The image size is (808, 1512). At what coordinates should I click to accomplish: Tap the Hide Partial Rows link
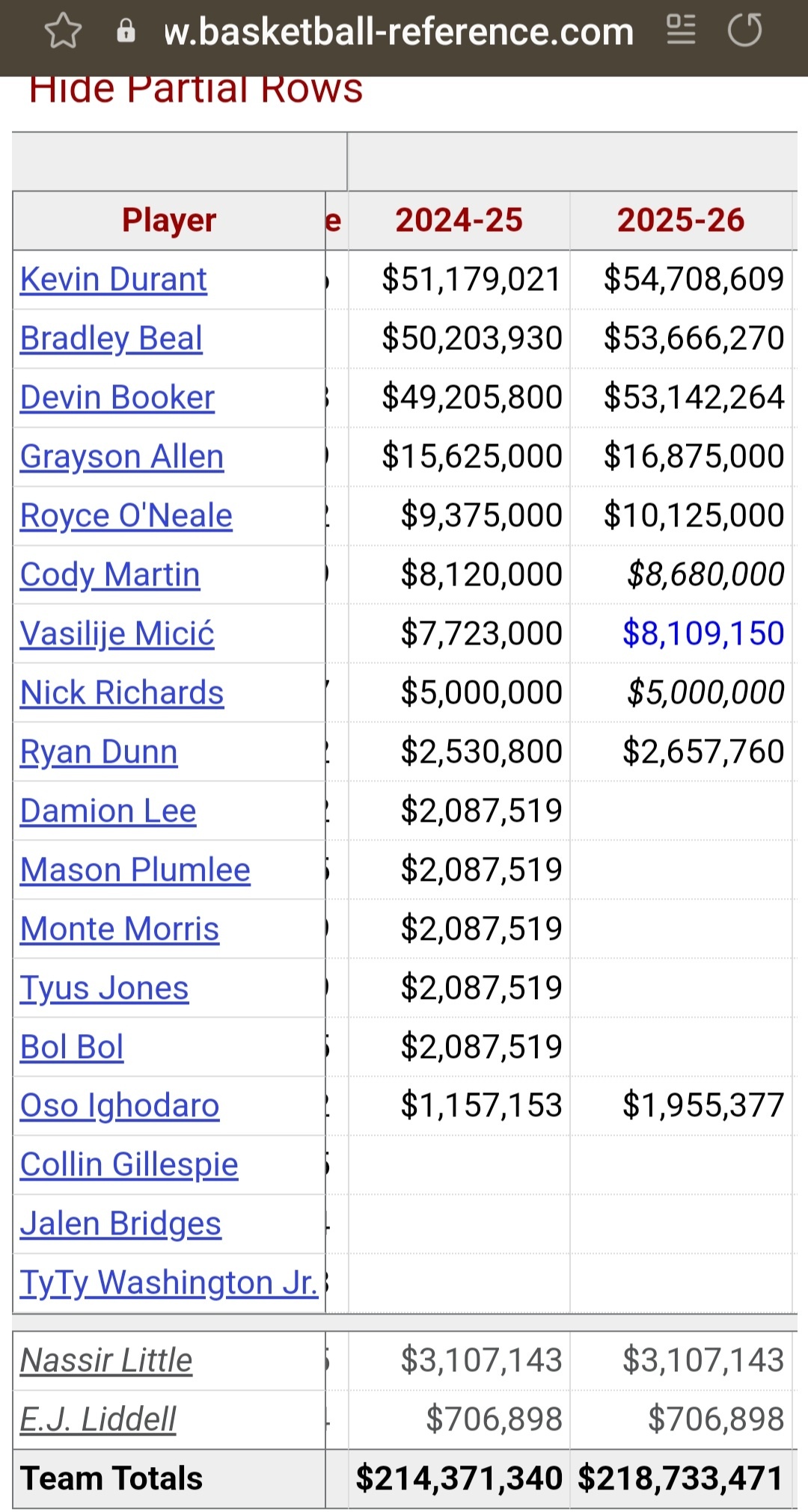pos(196,88)
